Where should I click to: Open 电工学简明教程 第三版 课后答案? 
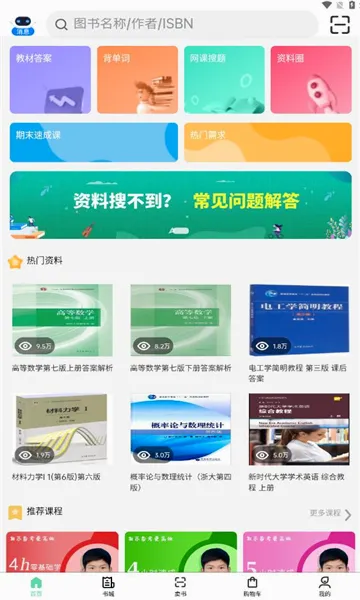point(299,333)
